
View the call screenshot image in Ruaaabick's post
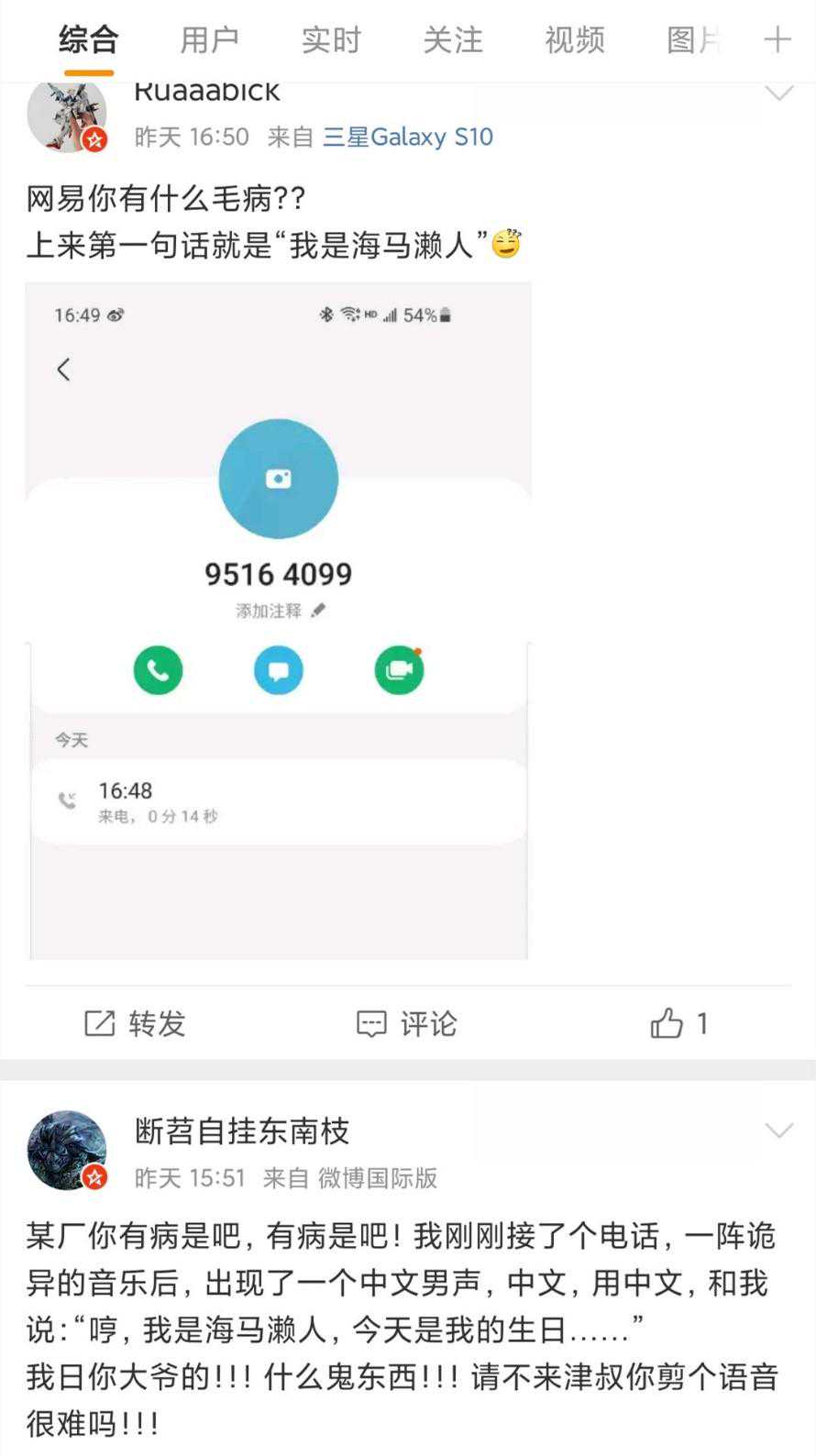[x=278, y=621]
